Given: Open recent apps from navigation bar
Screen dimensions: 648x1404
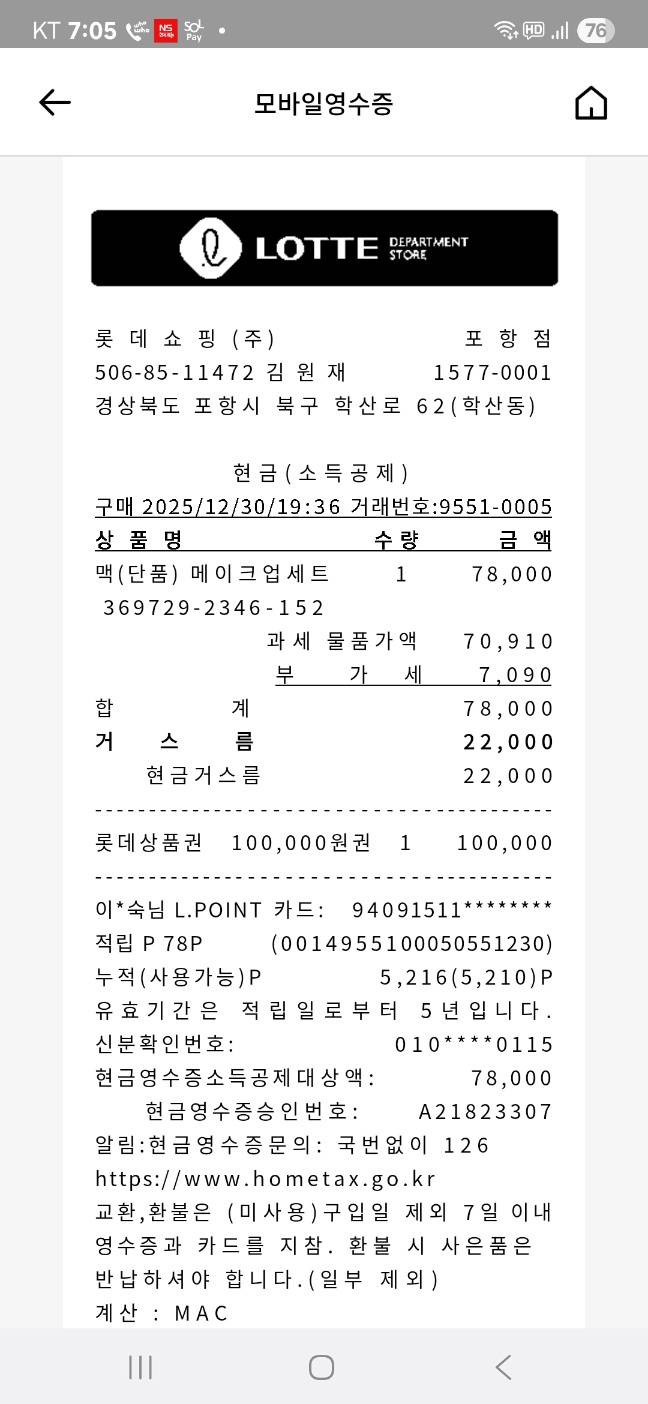Looking at the screenshot, I should [140, 1367].
